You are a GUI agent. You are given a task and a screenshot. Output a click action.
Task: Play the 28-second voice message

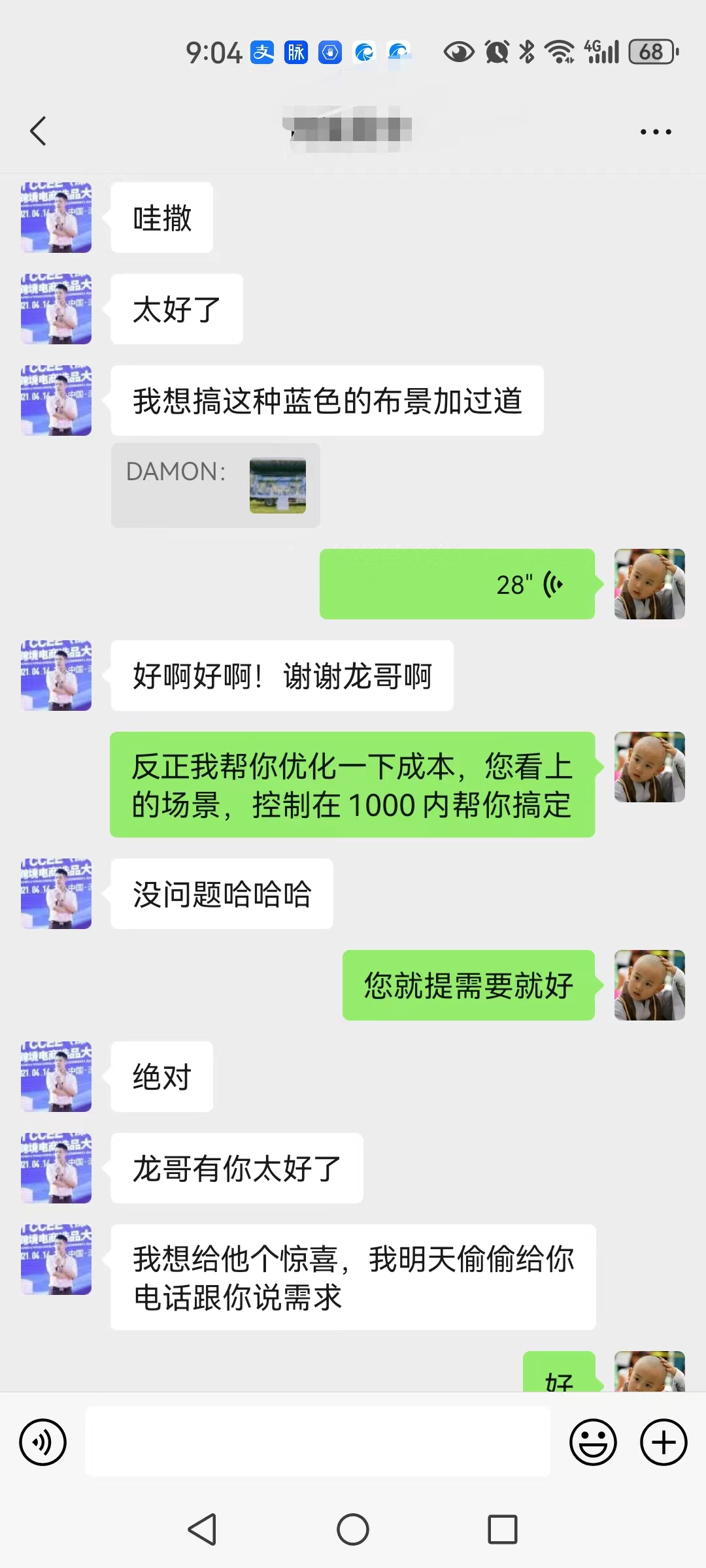(x=457, y=584)
